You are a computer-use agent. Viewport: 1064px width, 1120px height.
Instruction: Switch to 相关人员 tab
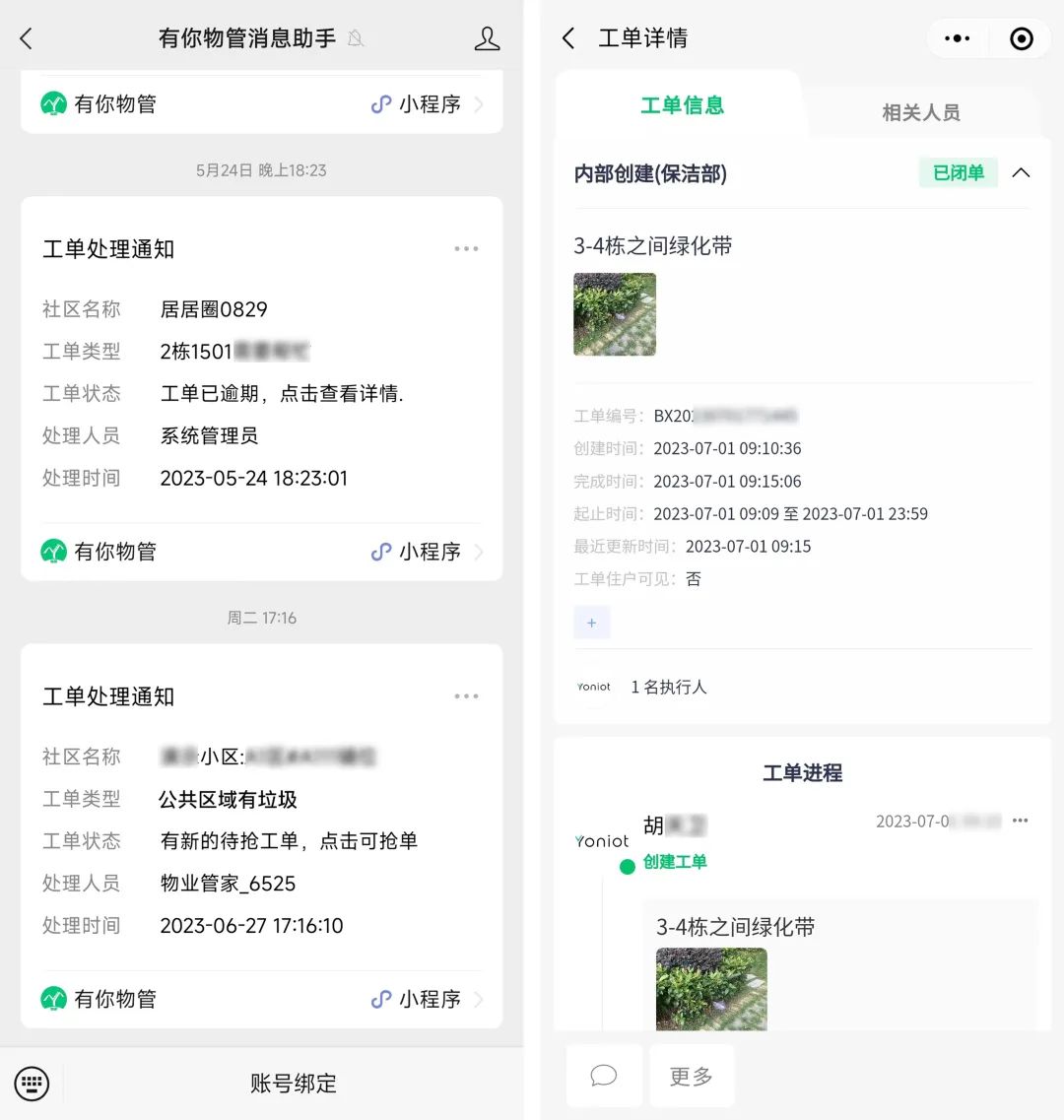(x=920, y=112)
